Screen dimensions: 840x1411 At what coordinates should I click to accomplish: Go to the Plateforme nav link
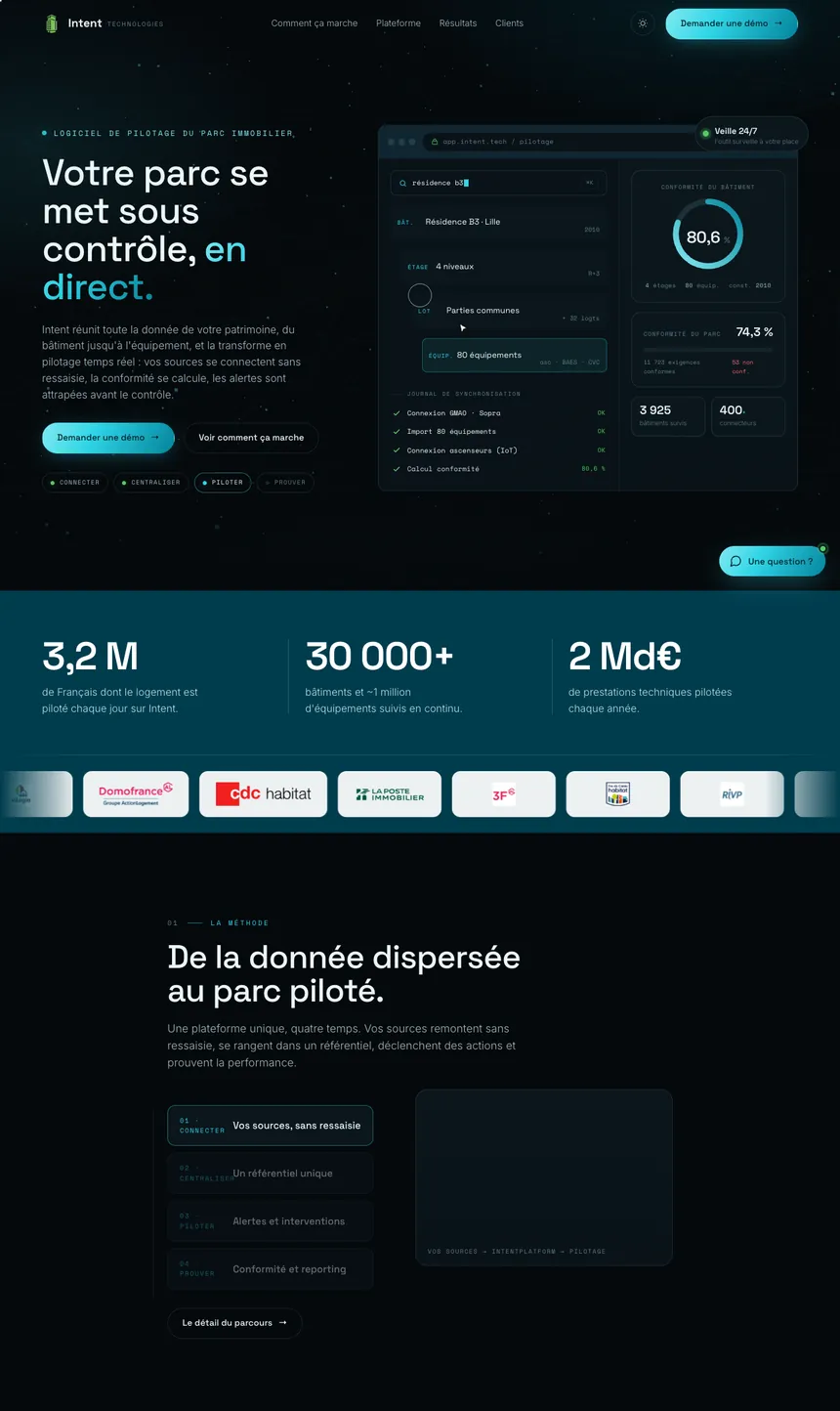(399, 23)
